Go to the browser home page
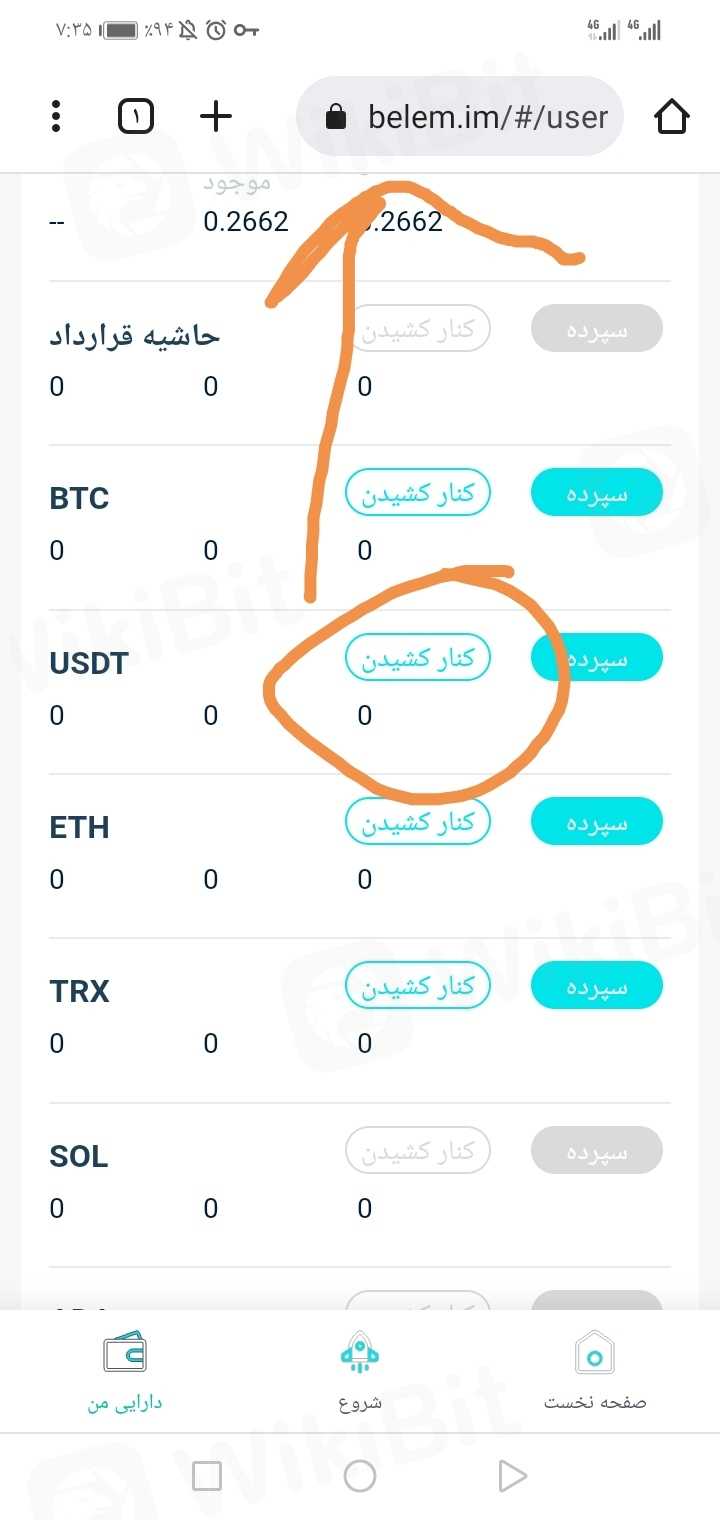Image resolution: width=720 pixels, height=1520 pixels. click(x=672, y=117)
